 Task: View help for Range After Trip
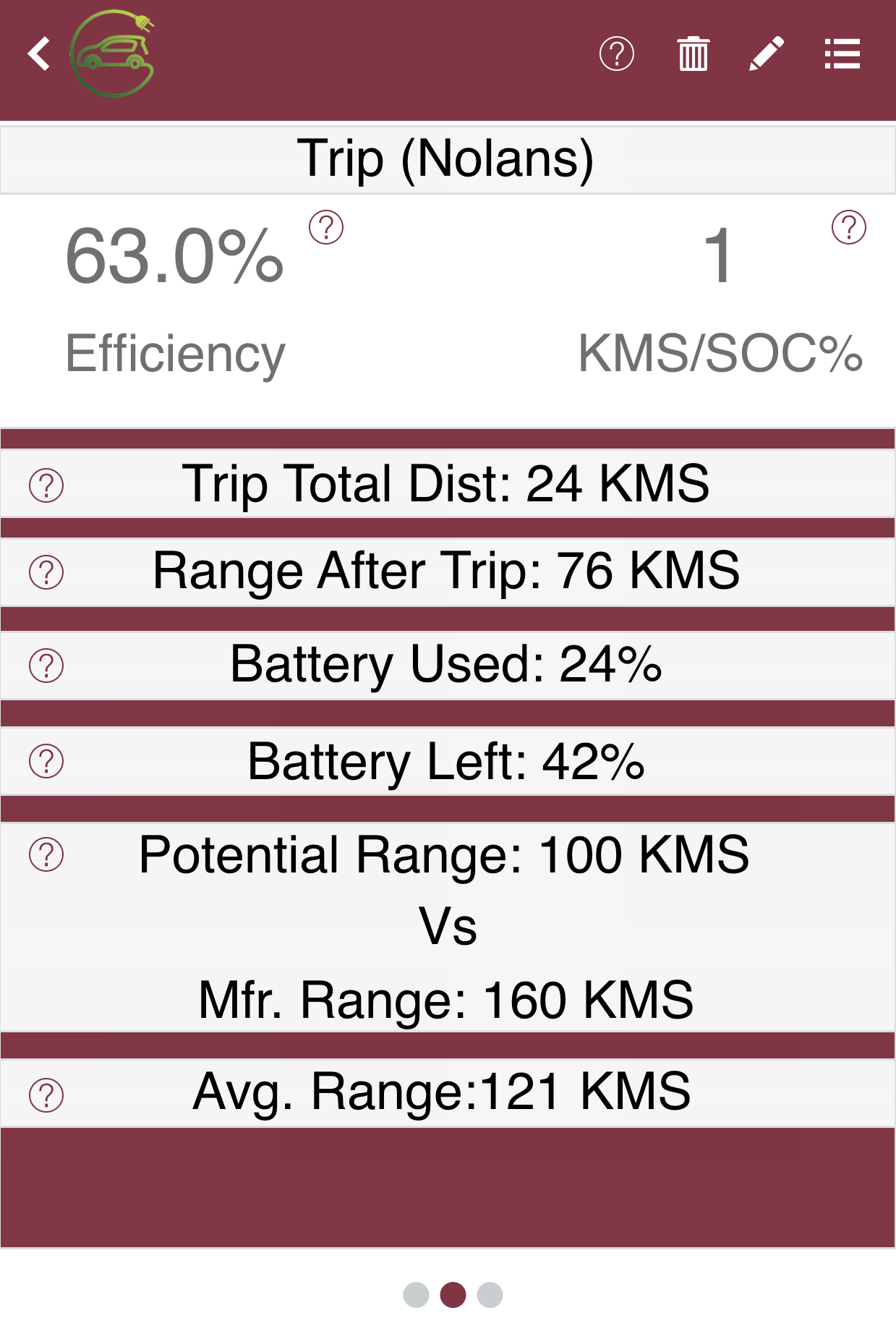click(x=46, y=572)
